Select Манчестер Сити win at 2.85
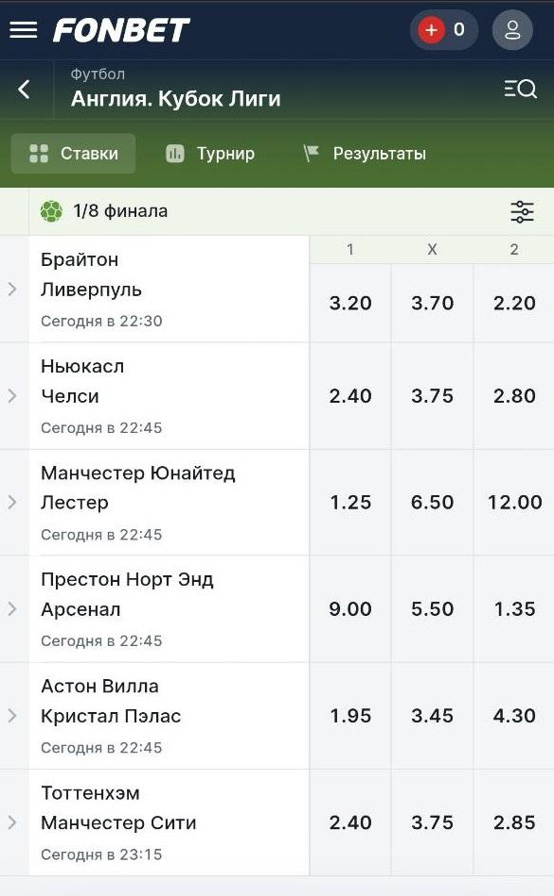 tap(514, 823)
